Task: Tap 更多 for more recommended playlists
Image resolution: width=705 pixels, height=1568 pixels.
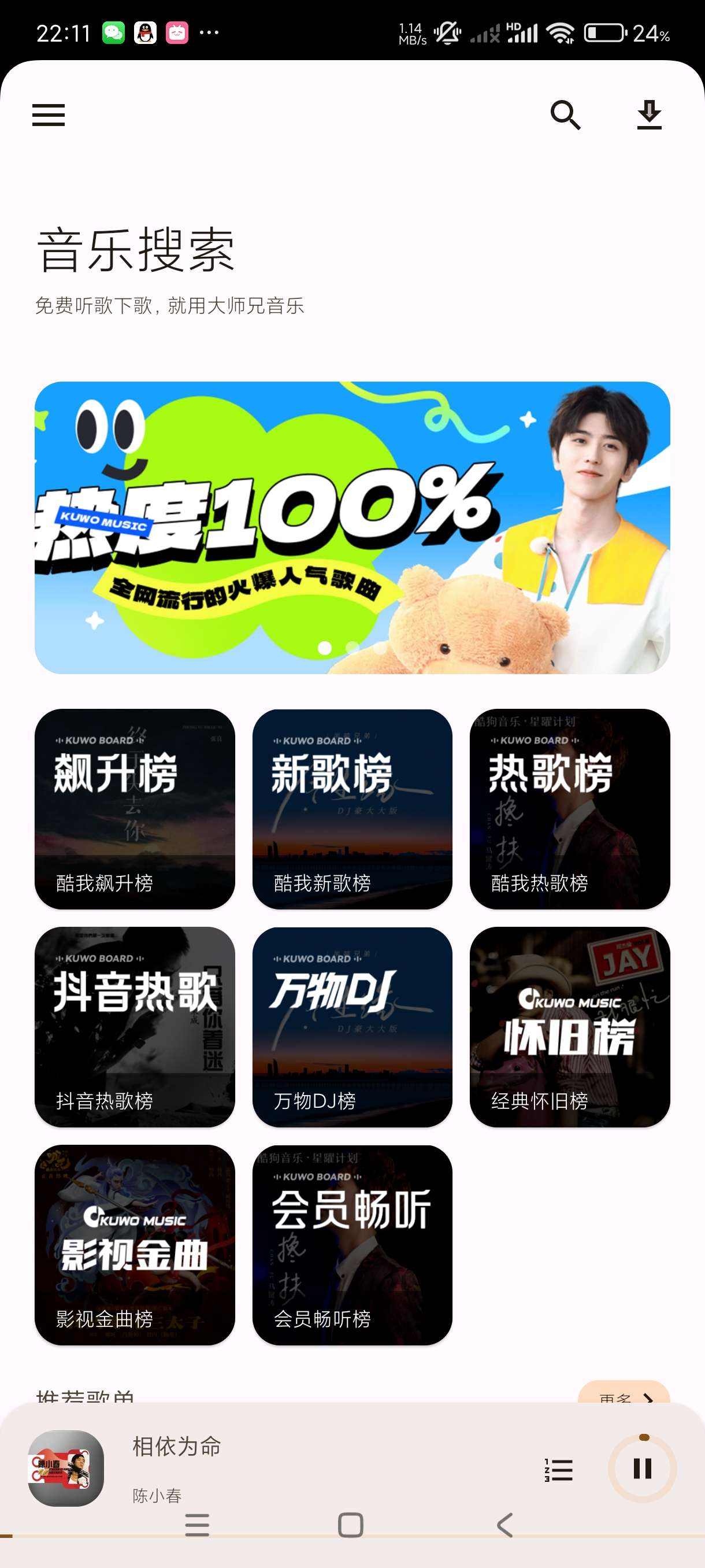Action: point(624,1395)
